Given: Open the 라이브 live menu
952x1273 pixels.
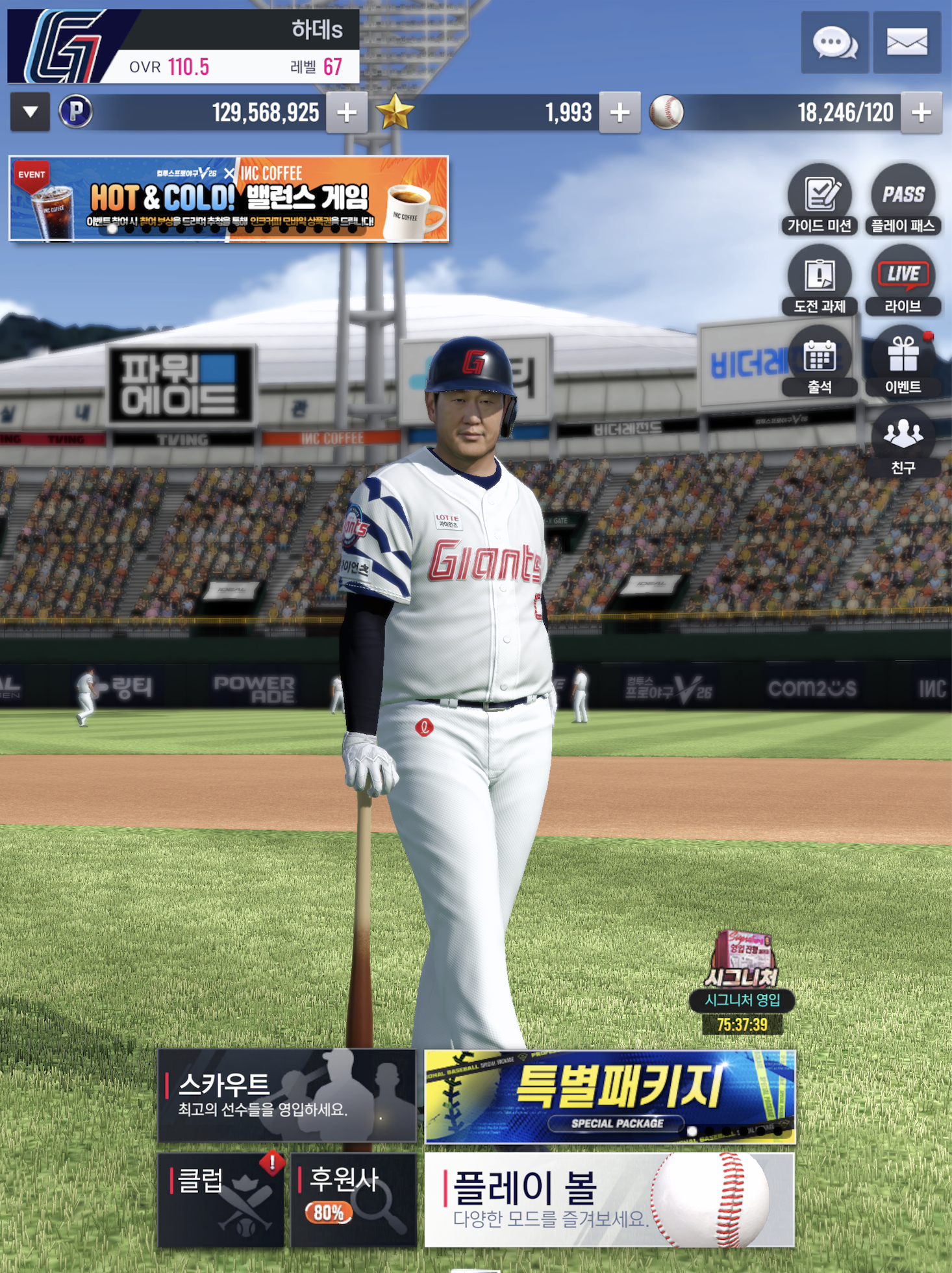Looking at the screenshot, I should coord(903,280).
